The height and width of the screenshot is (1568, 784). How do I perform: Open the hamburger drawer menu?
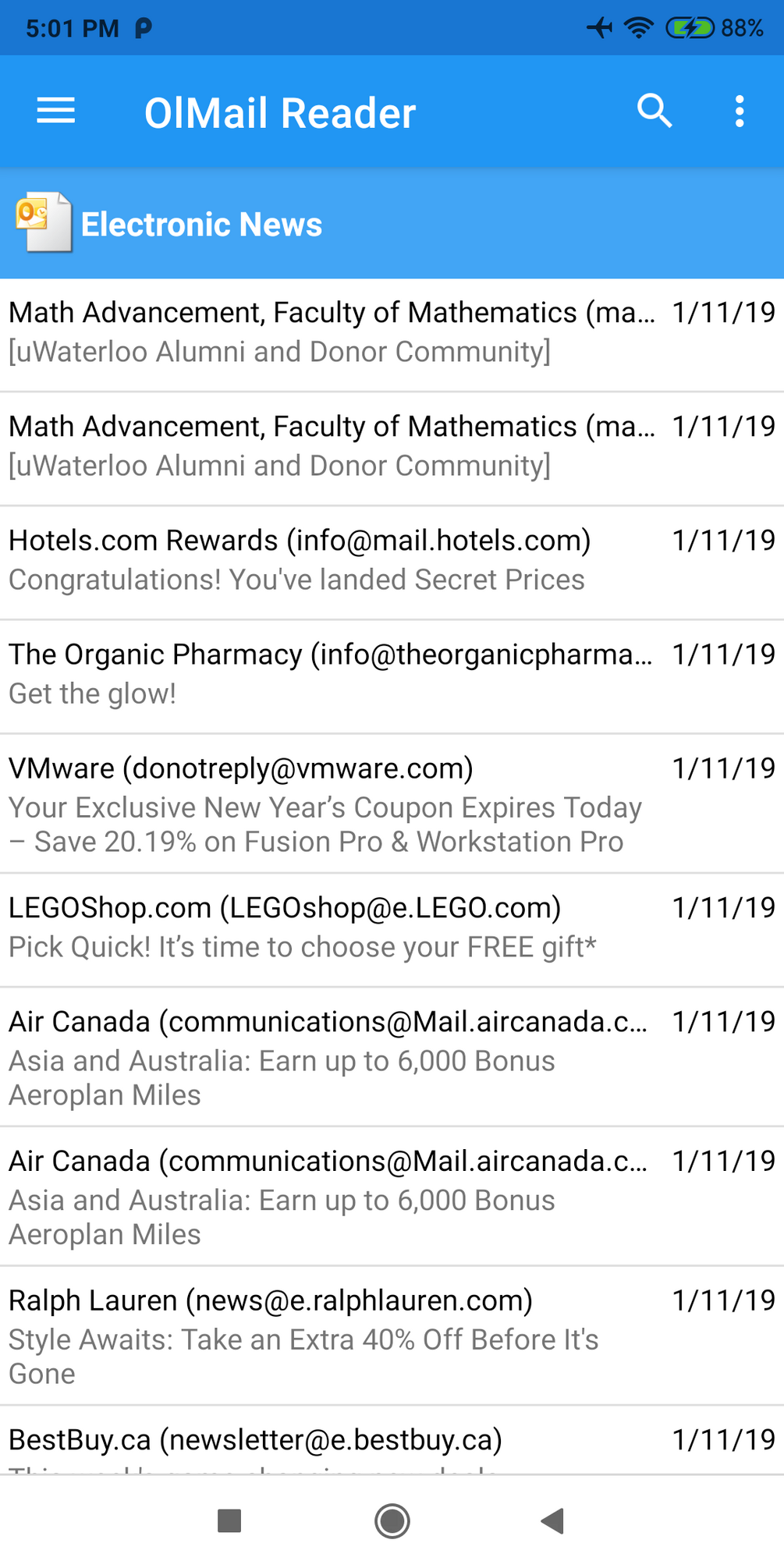(56, 112)
